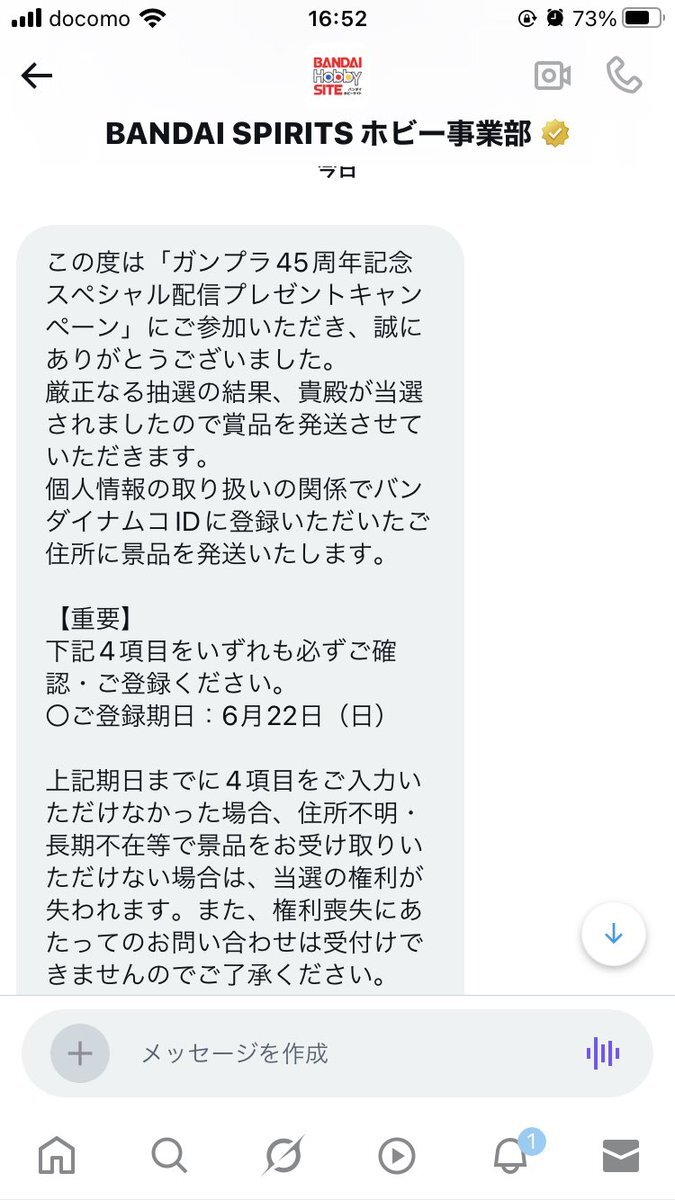Switch to the video play tab
Screen dimensions: 675x1200
pos(397,1156)
